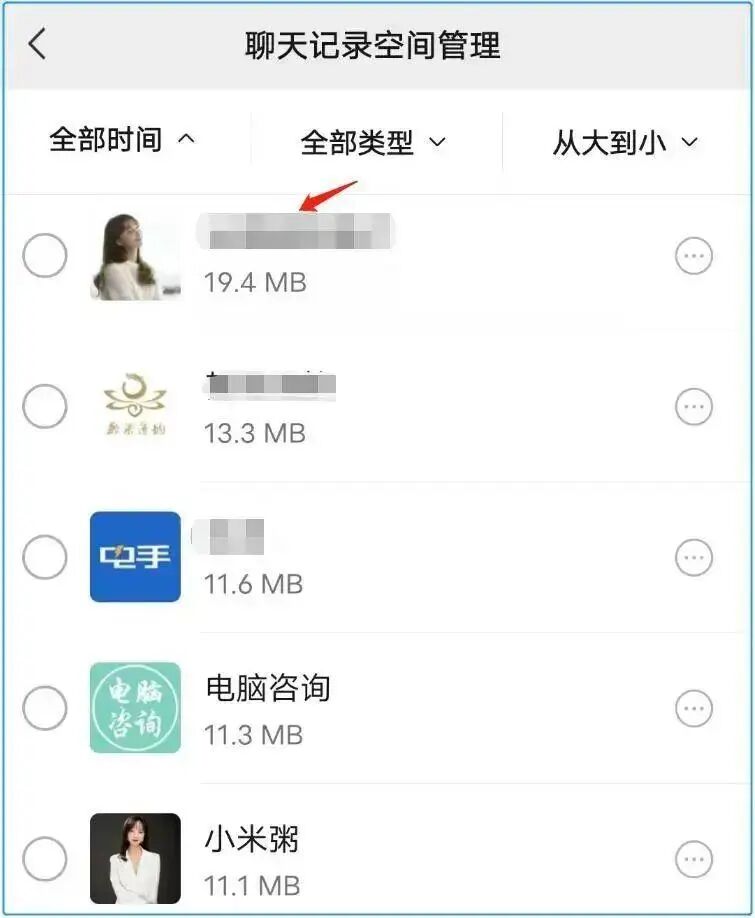Tap the more options icon for 小米粥
The height and width of the screenshot is (918, 755).
(x=694, y=859)
